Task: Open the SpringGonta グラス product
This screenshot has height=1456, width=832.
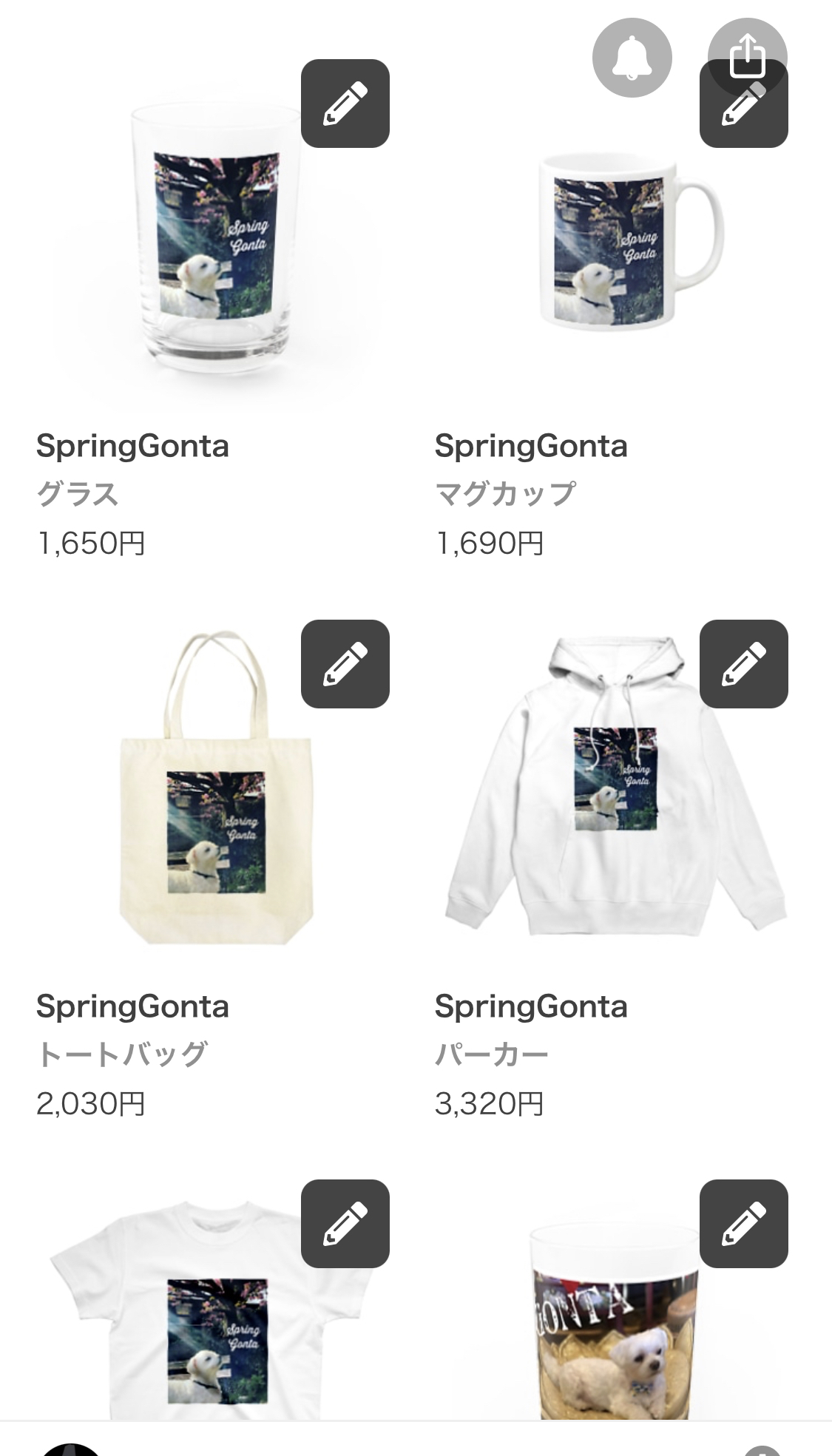Action: [217, 251]
